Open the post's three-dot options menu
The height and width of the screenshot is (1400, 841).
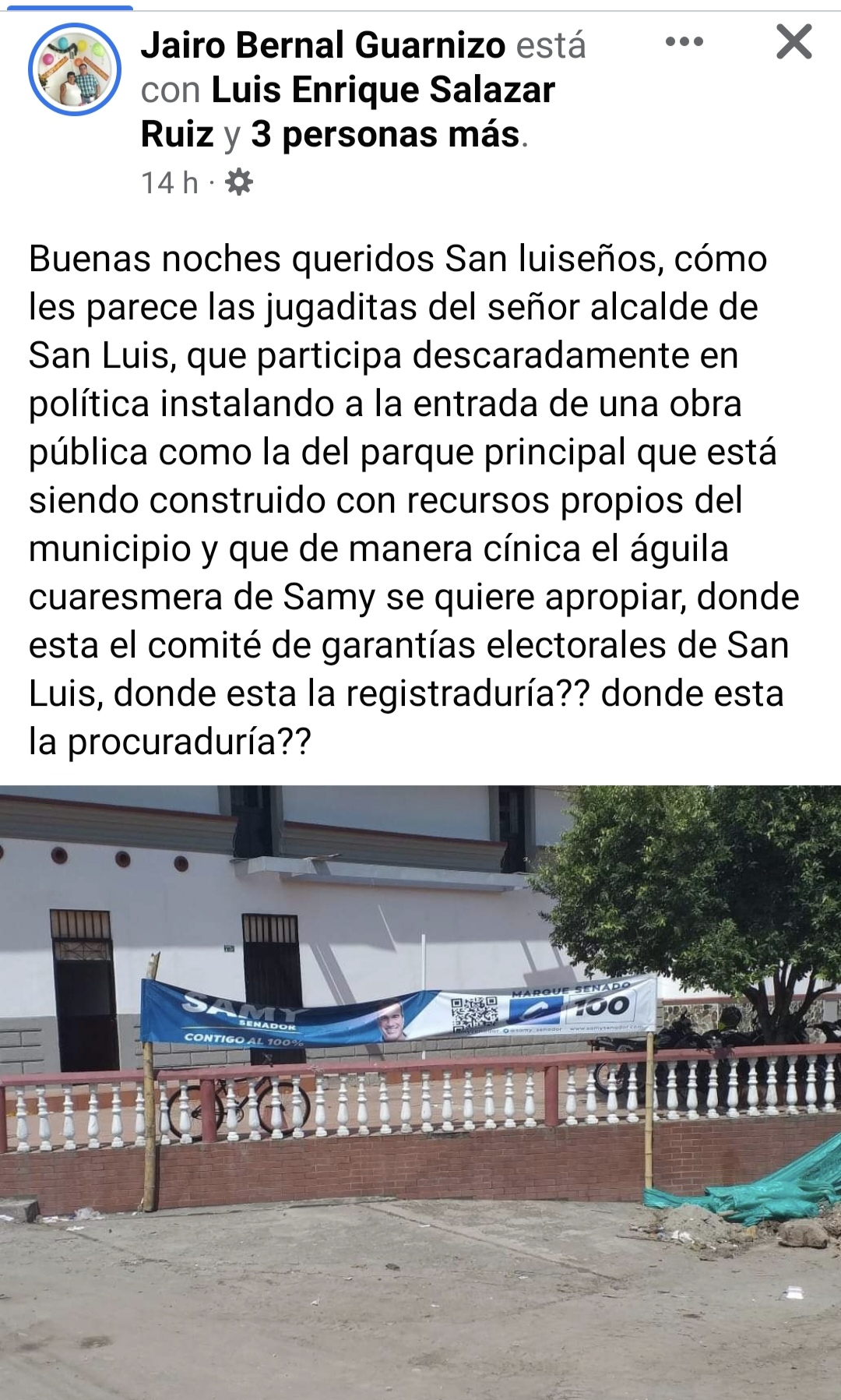684,42
